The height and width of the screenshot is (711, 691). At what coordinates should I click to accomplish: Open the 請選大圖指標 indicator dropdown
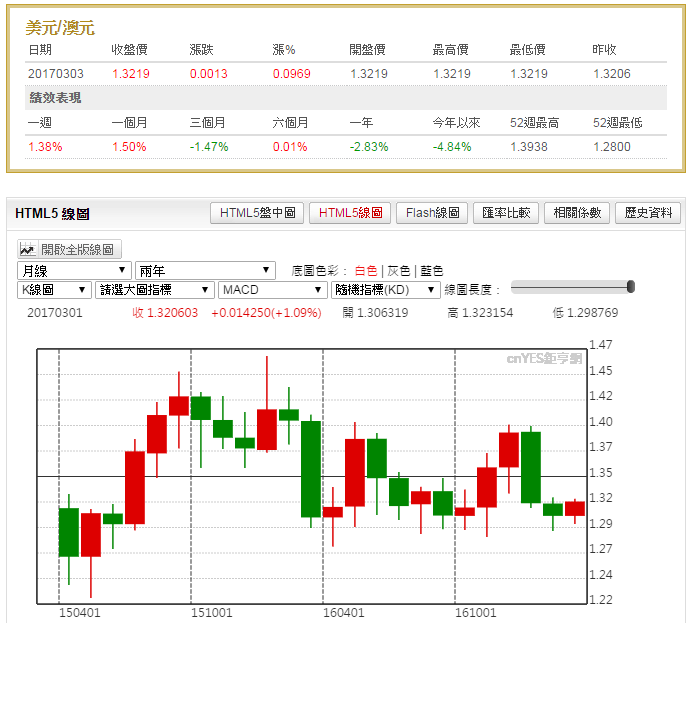154,289
